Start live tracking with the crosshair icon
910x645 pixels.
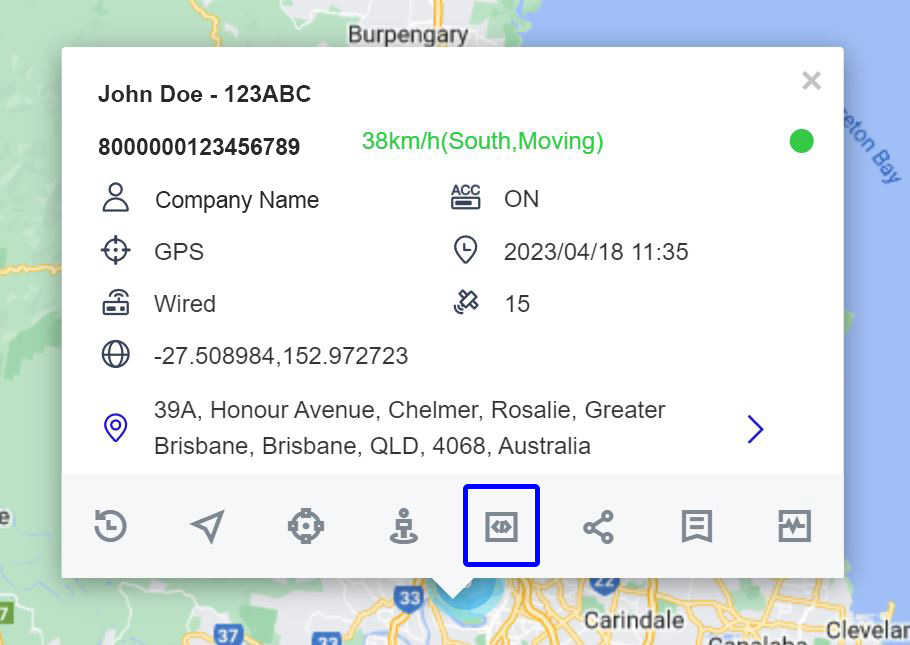pos(305,526)
